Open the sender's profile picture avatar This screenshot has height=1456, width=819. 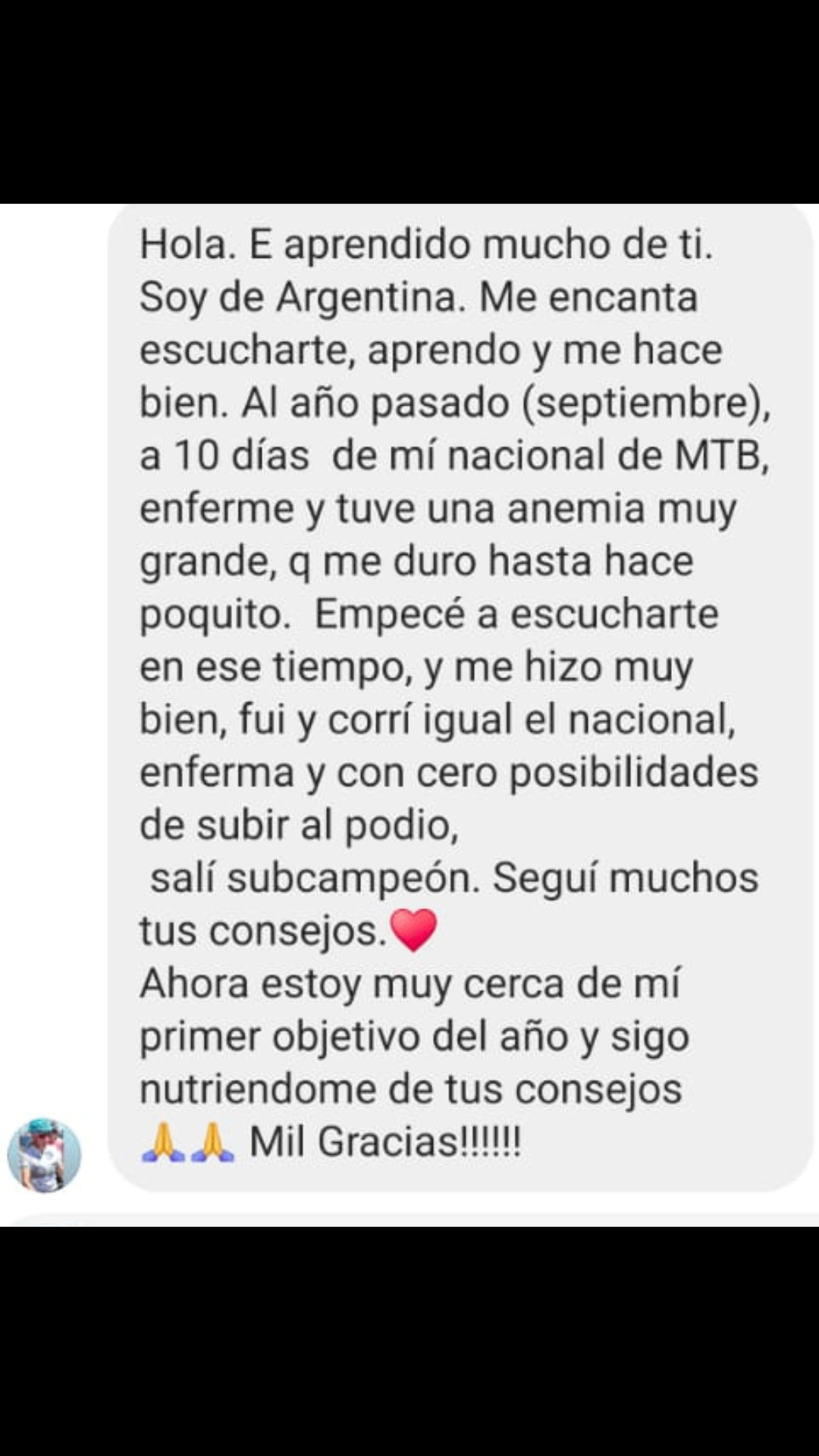coord(44,1155)
